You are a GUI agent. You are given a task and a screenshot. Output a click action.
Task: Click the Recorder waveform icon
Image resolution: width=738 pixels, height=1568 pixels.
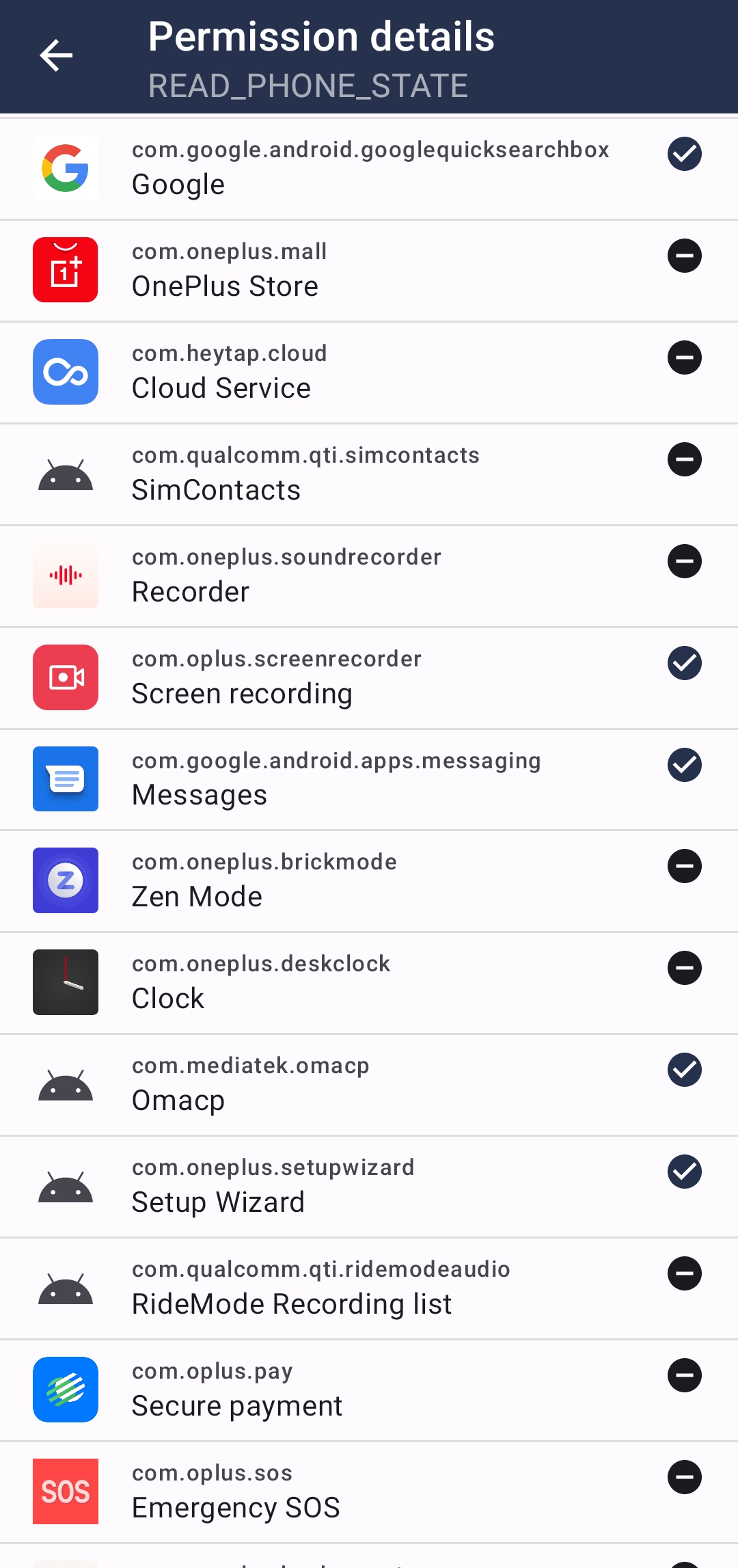point(65,576)
